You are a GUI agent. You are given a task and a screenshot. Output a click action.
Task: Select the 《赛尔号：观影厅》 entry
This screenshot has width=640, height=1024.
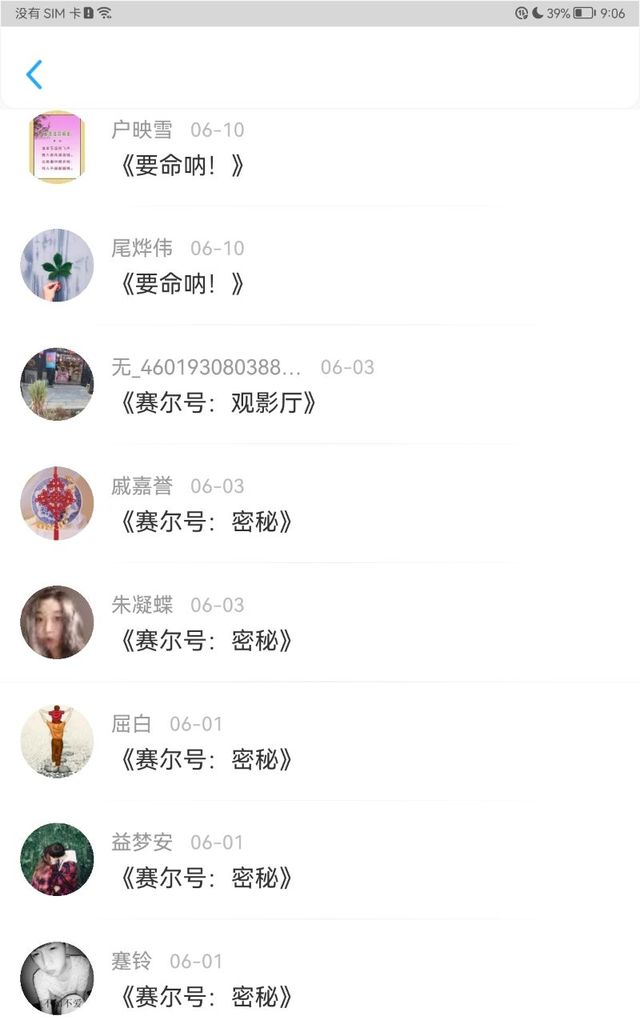pyautogui.click(x=218, y=403)
